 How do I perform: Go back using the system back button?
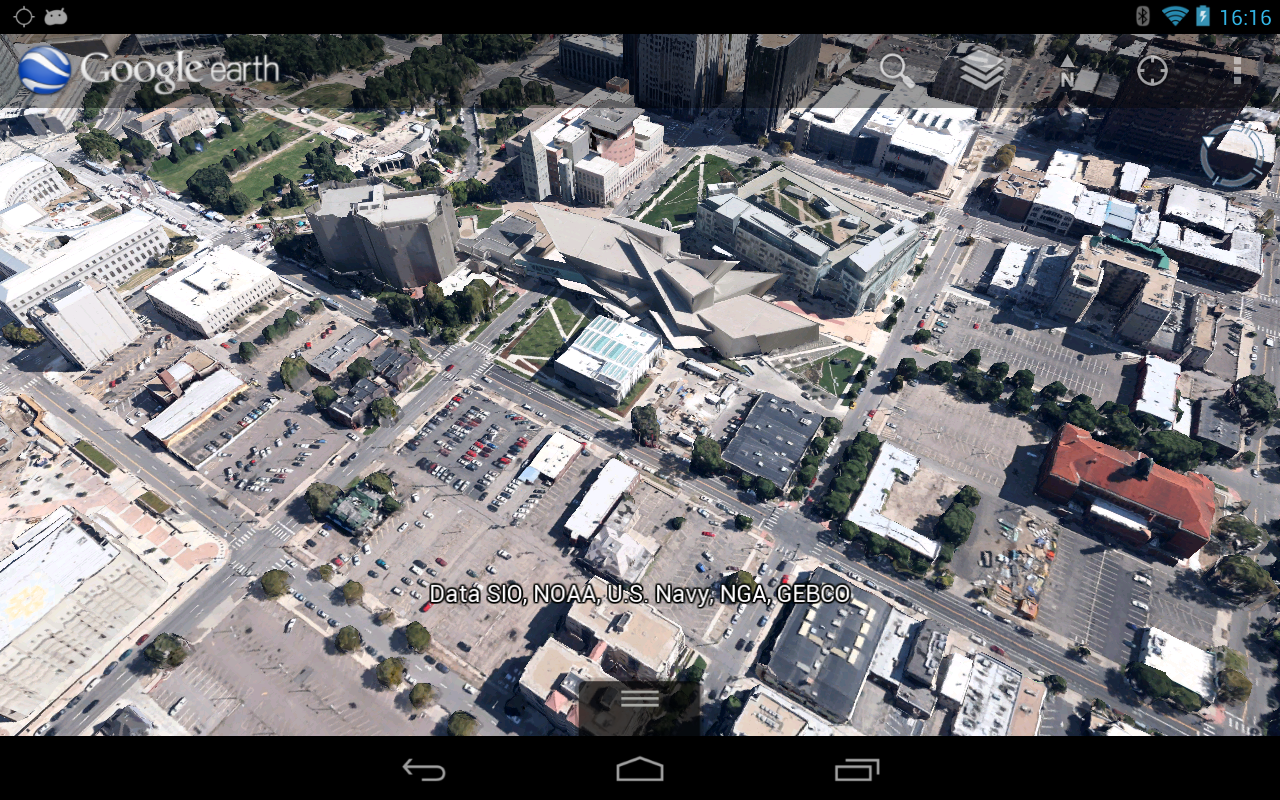(424, 769)
